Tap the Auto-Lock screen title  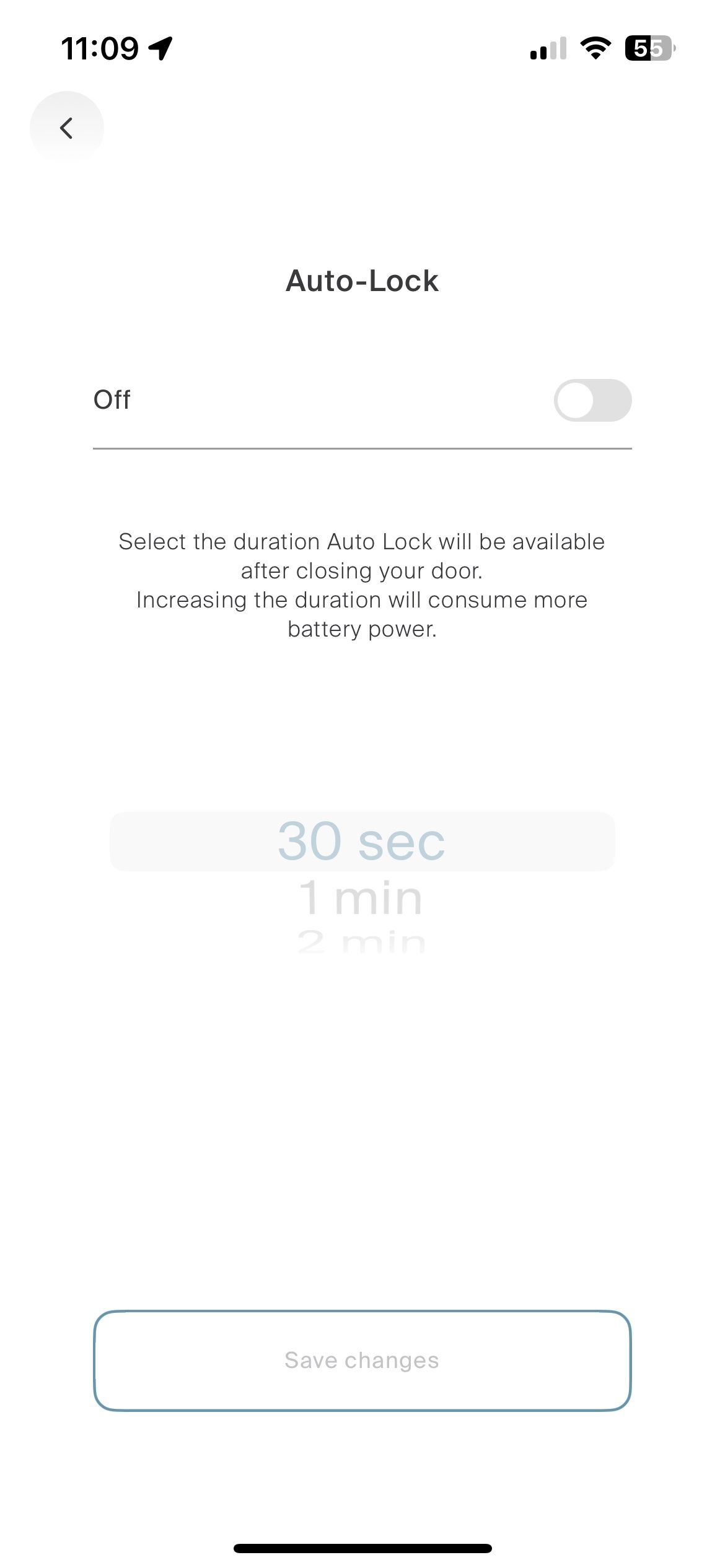362,282
